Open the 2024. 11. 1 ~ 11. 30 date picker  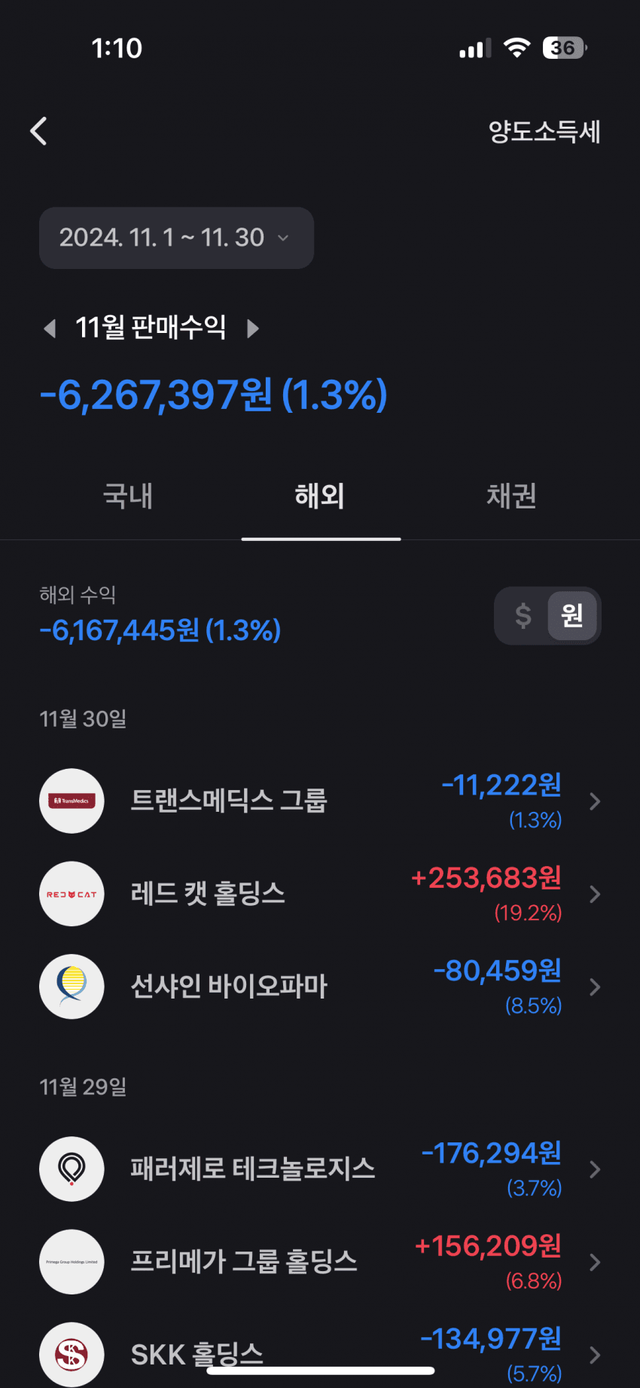tap(176, 238)
